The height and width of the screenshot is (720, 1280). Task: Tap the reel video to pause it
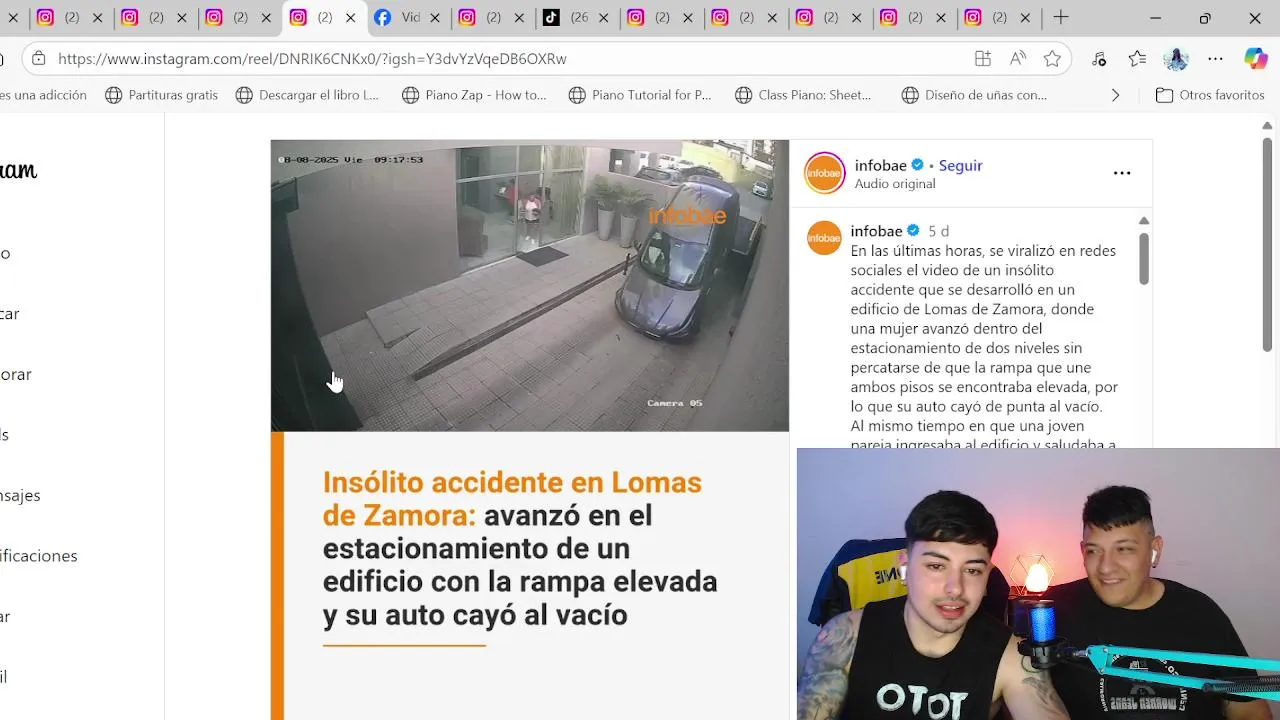point(529,285)
